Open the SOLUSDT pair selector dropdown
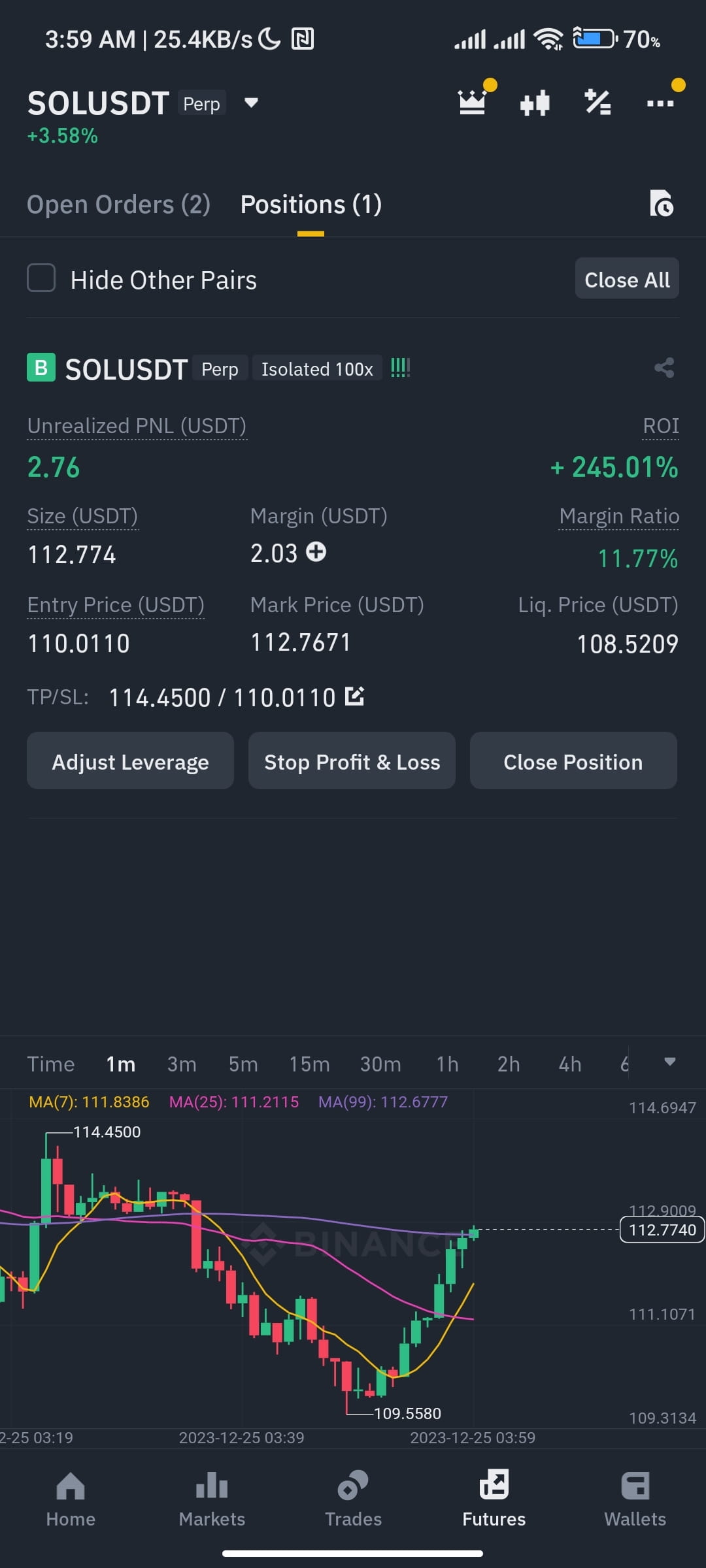This screenshot has height=1568, width=706. [251, 103]
